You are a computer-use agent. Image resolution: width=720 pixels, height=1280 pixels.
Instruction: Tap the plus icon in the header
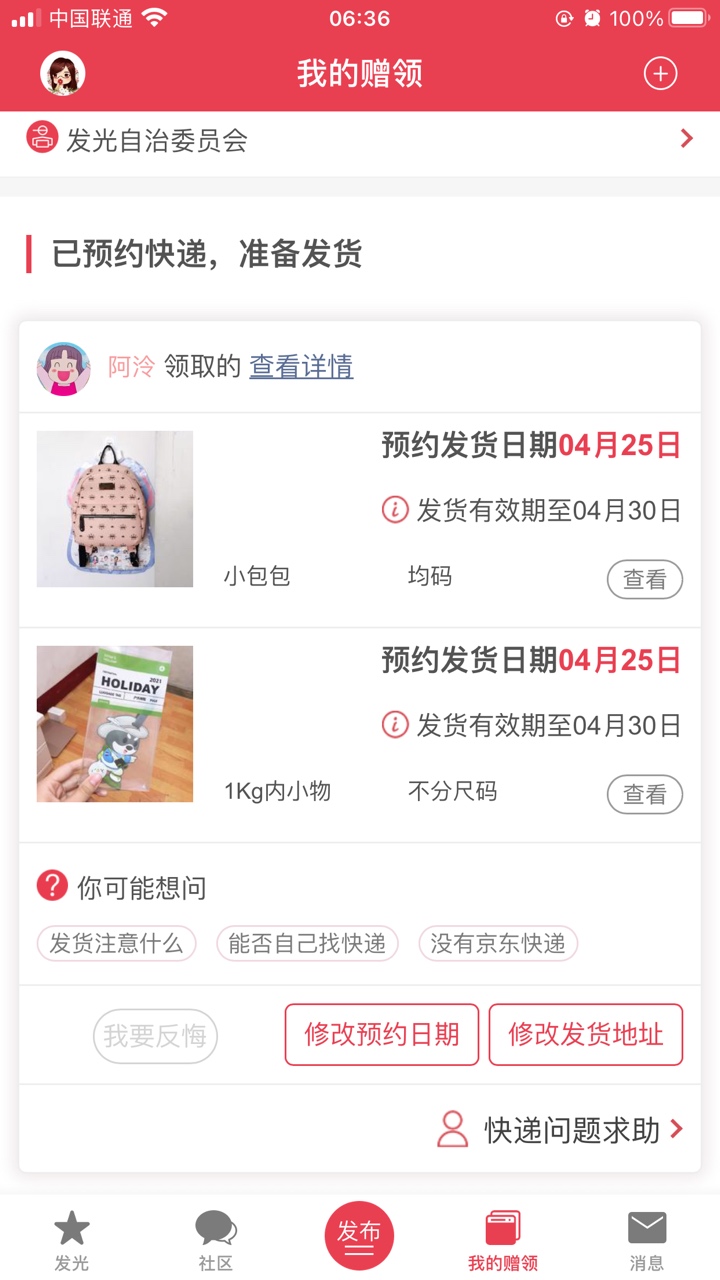(660, 73)
